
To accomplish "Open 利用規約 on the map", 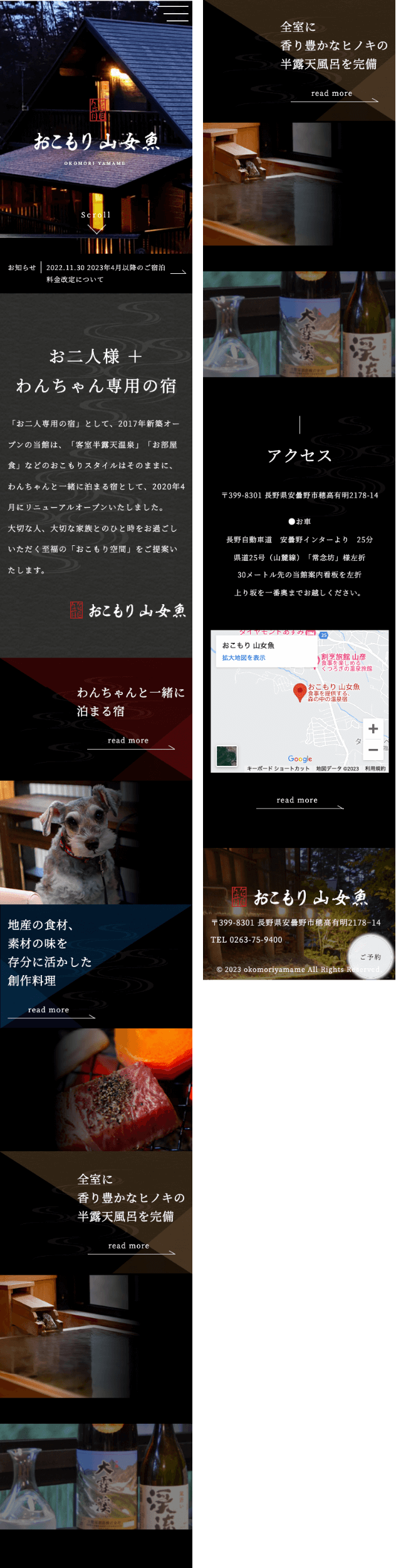I will pyautogui.click(x=375, y=769).
